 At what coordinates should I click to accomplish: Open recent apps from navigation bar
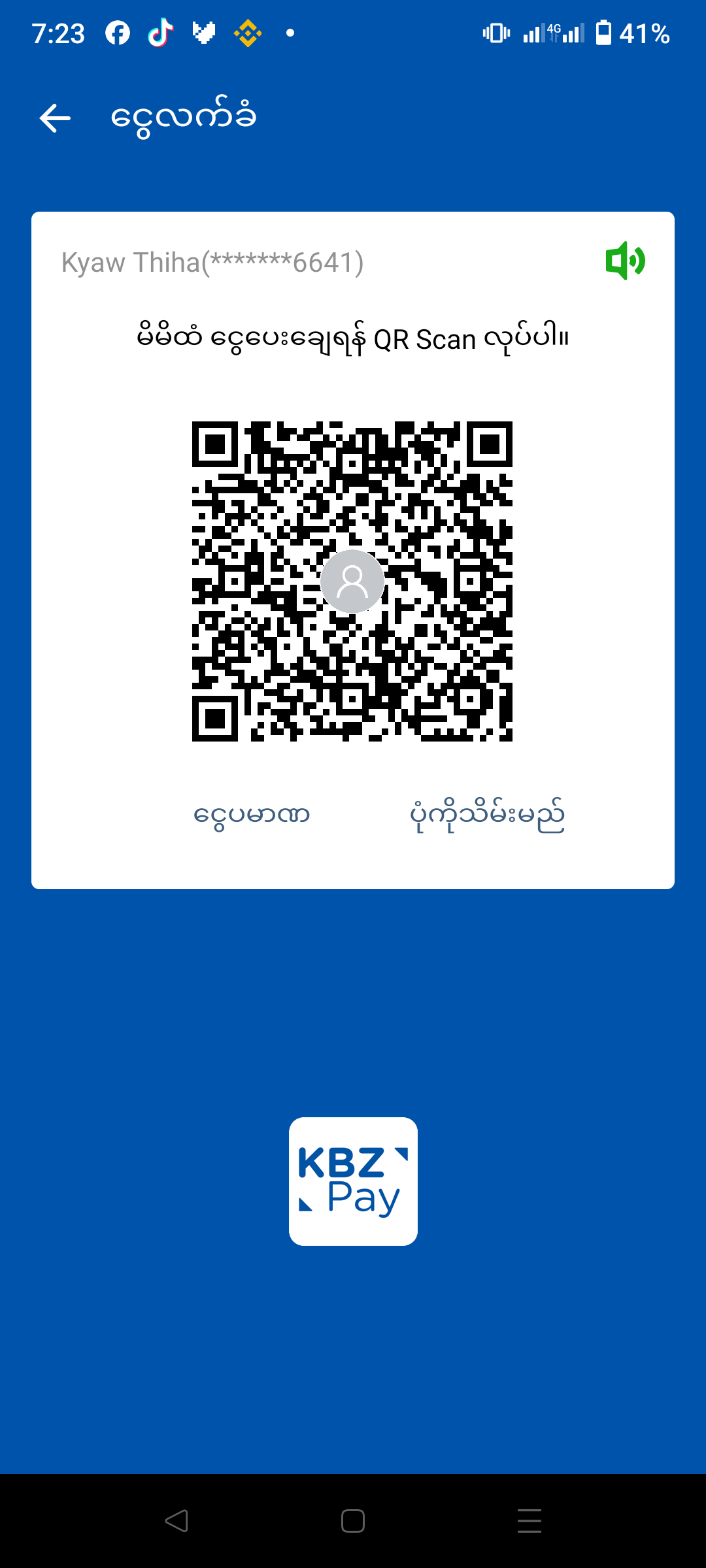(x=529, y=1521)
